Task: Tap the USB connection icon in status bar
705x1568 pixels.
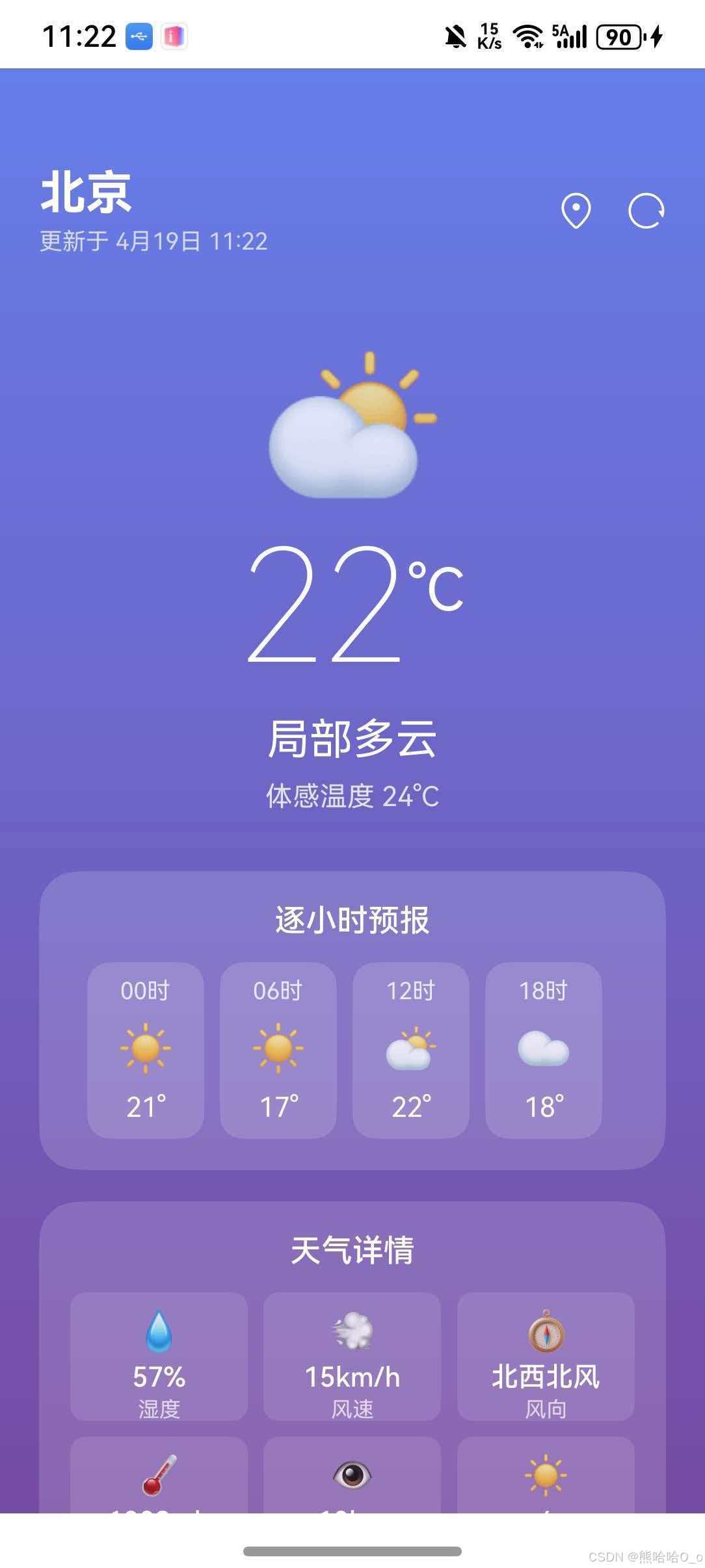Action: point(139,37)
